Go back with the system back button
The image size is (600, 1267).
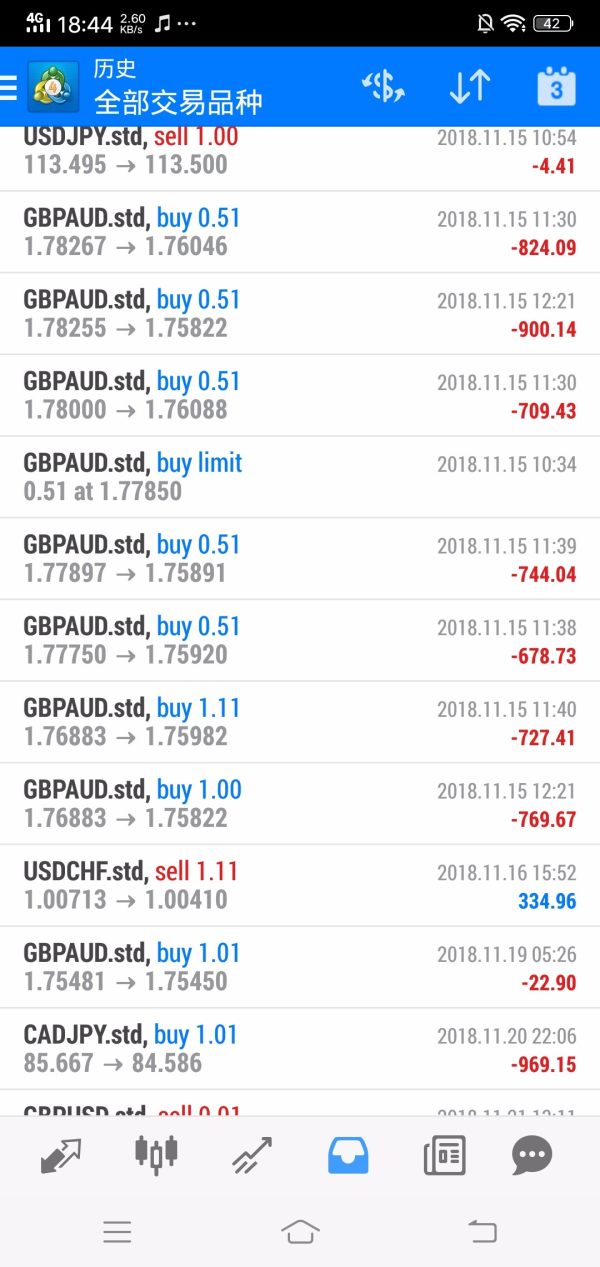pyautogui.click(x=483, y=1231)
